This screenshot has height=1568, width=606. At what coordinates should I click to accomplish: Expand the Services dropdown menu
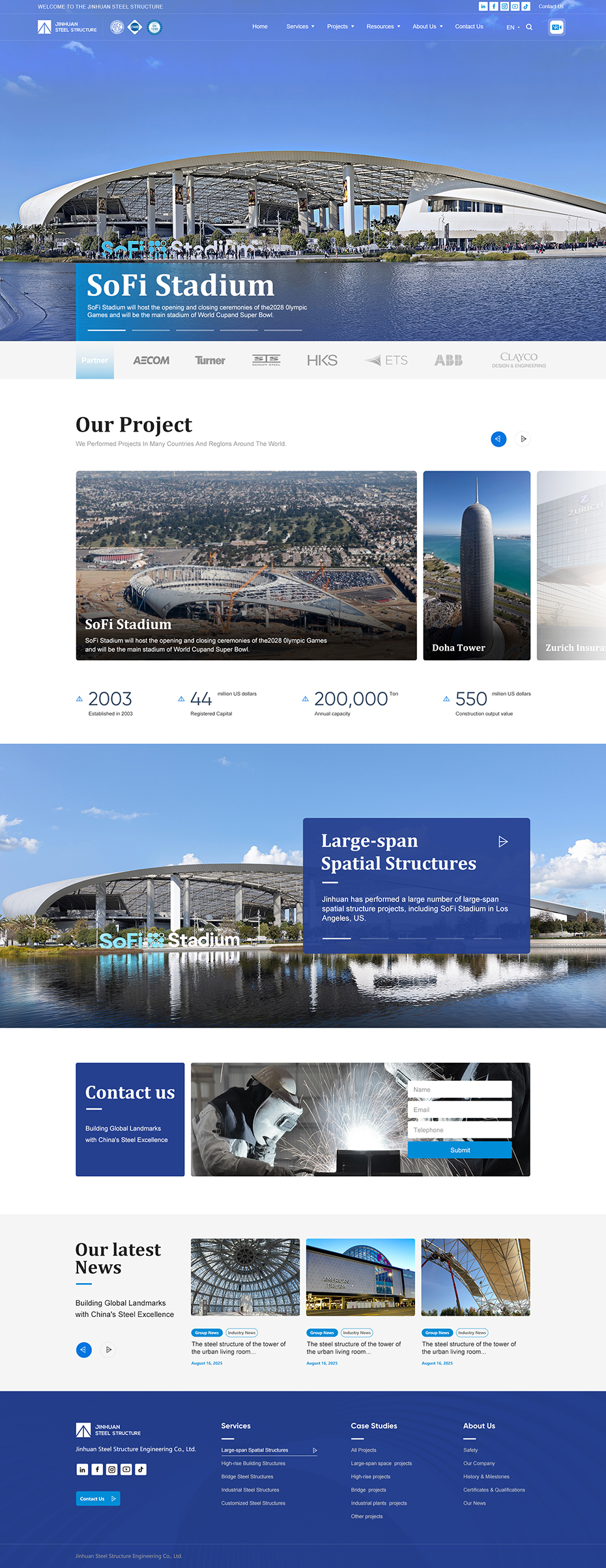(300, 27)
